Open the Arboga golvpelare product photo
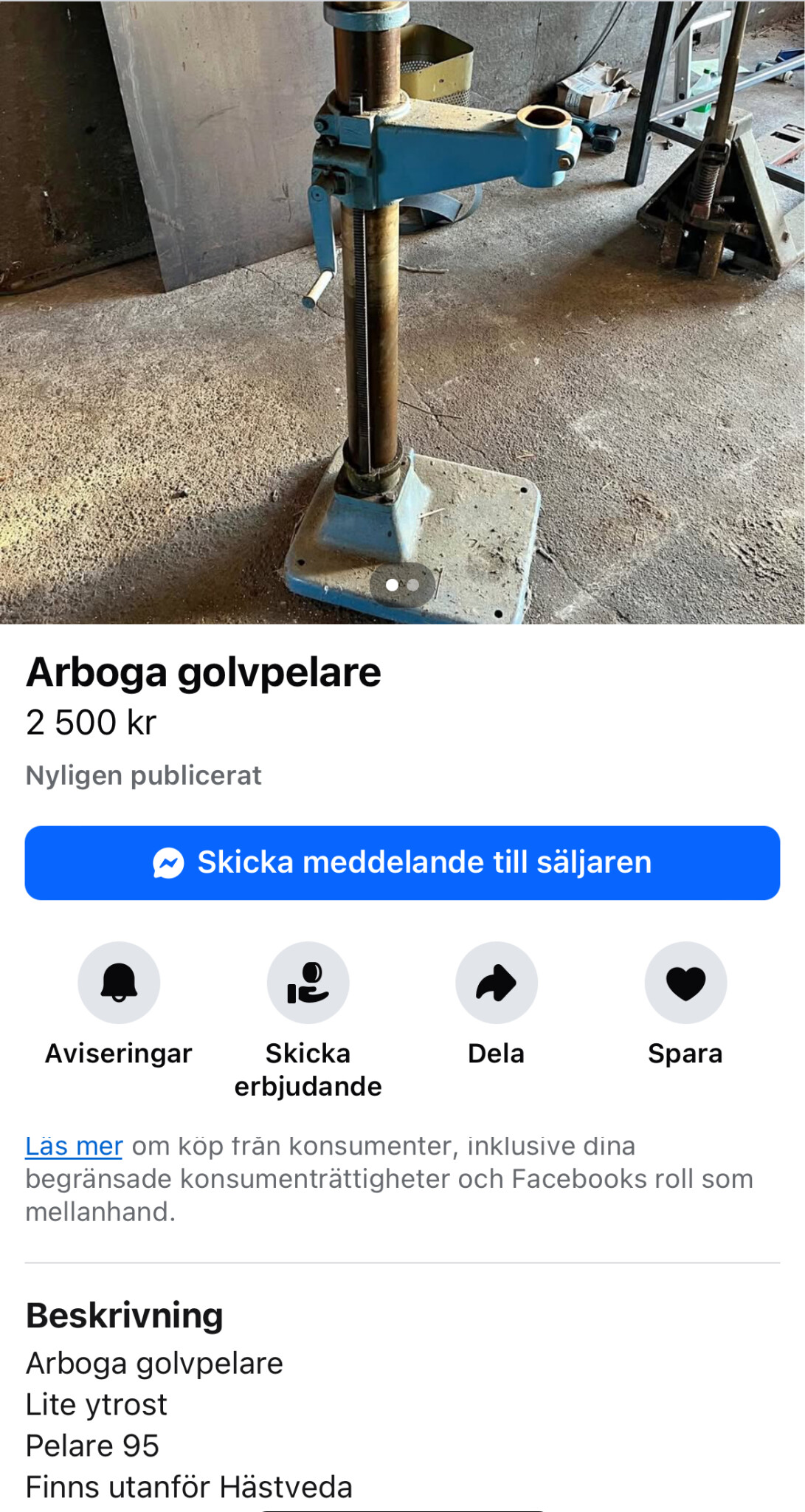This screenshot has height=1512, width=805. tap(402, 312)
